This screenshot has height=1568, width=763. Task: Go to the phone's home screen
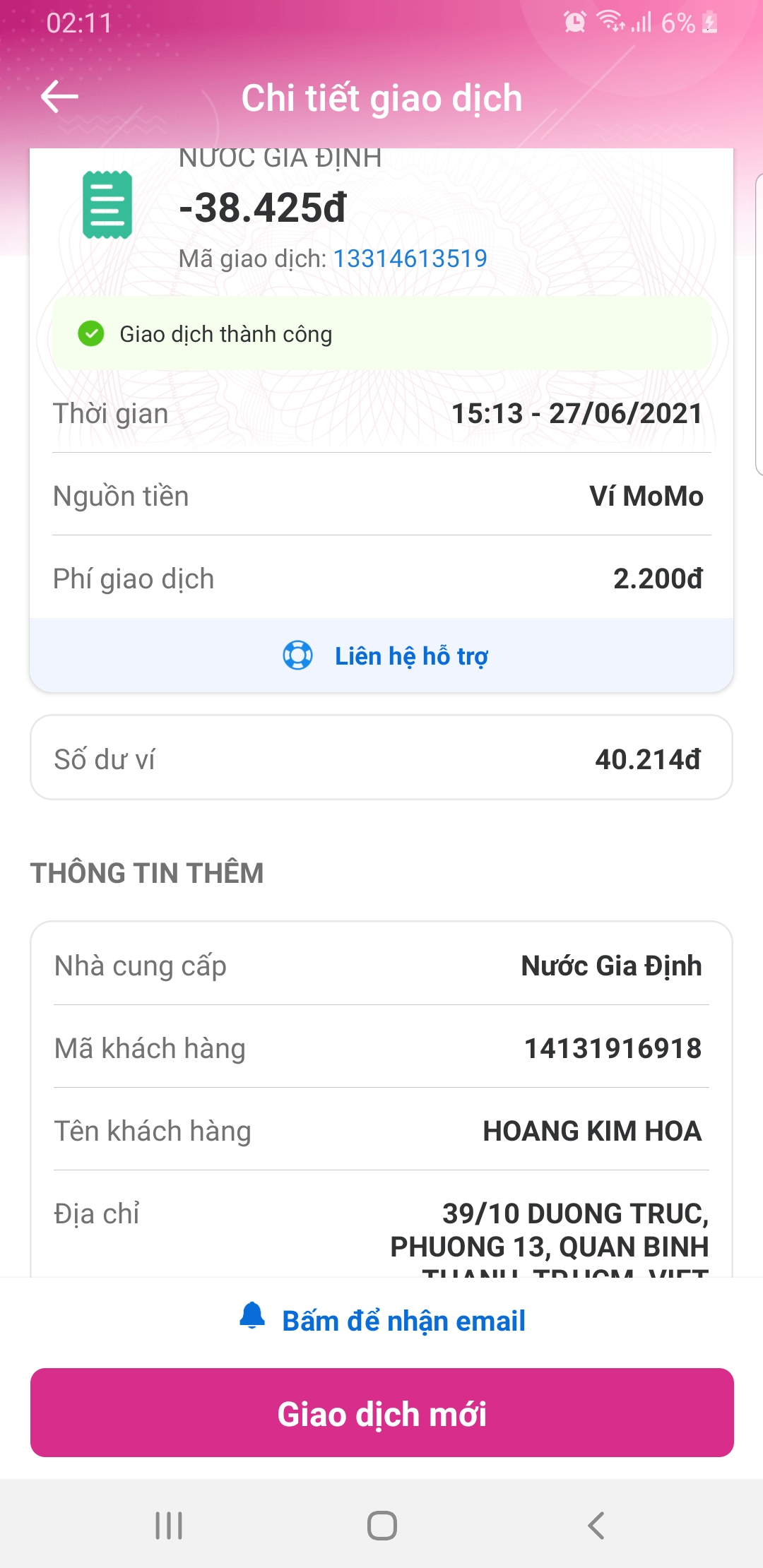(x=381, y=1526)
